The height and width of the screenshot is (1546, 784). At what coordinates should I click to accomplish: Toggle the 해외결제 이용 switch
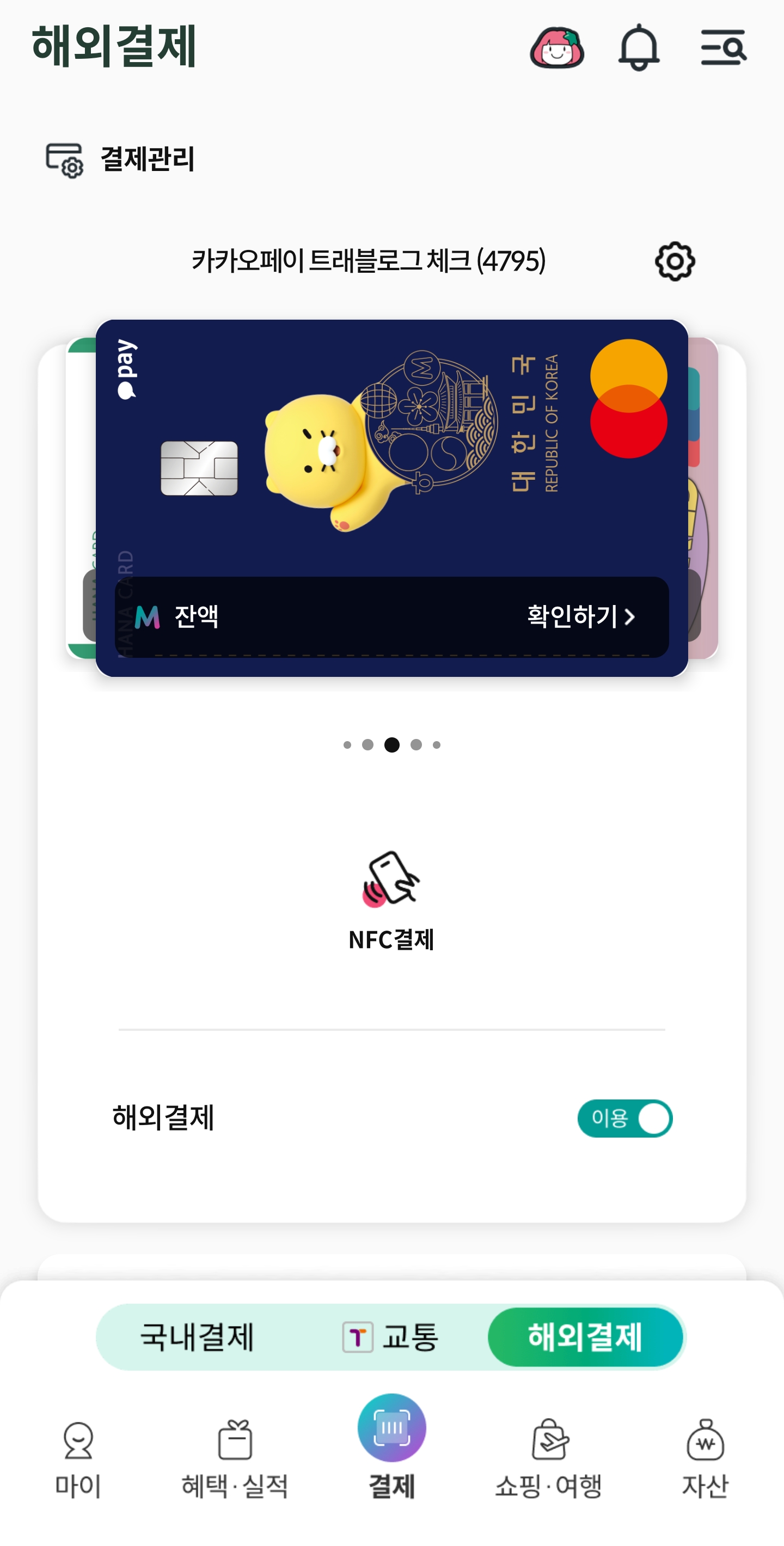coord(624,1118)
